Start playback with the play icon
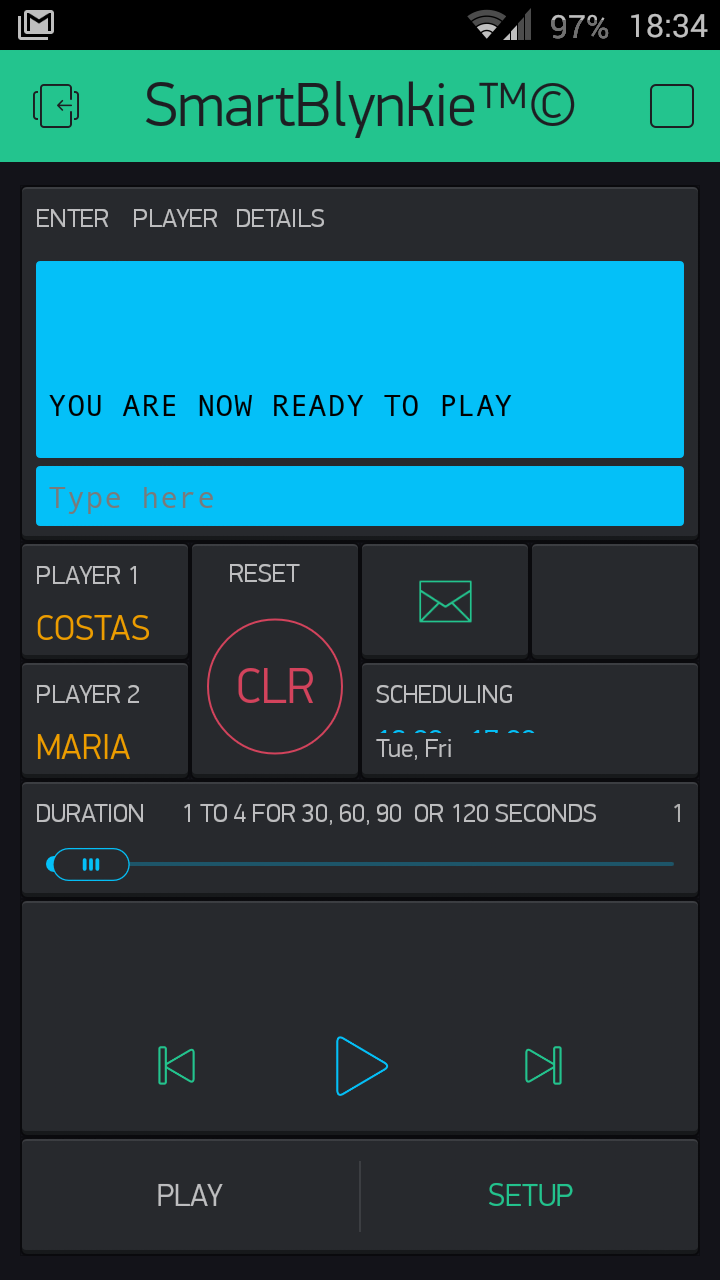The width and height of the screenshot is (720, 1280). (x=360, y=1066)
